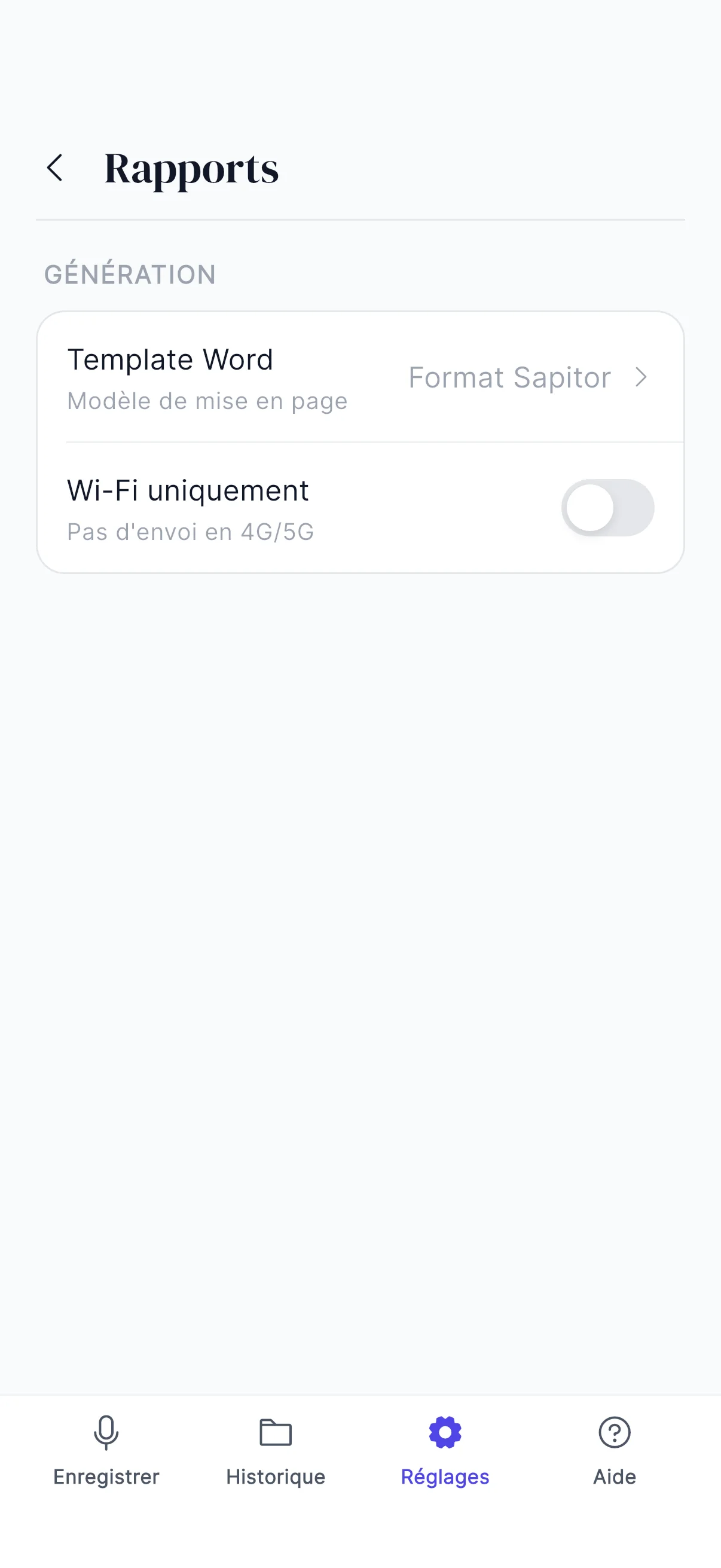Image resolution: width=721 pixels, height=1568 pixels.
Task: Go to the Aide tab
Action: [614, 1451]
